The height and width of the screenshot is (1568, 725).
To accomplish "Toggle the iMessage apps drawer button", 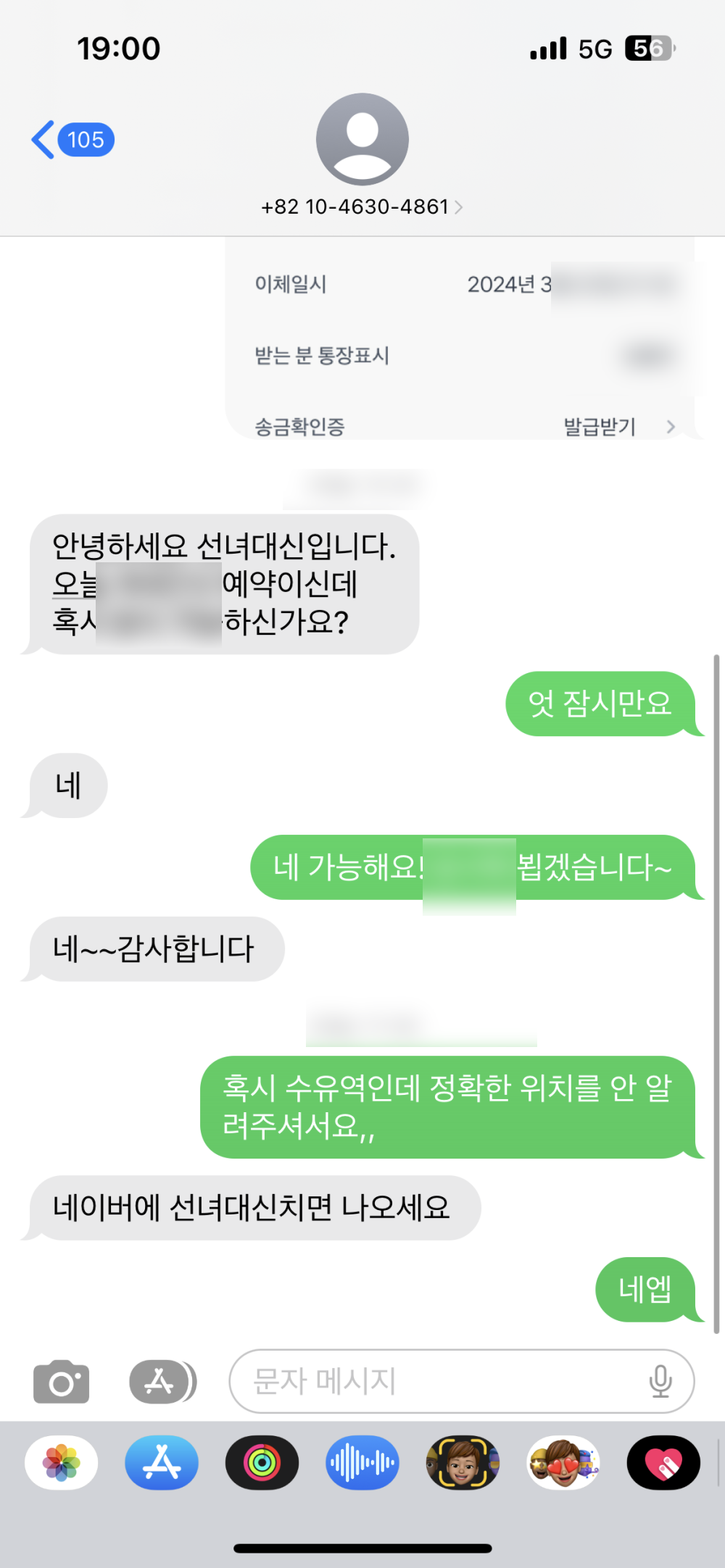I will 162,1382.
